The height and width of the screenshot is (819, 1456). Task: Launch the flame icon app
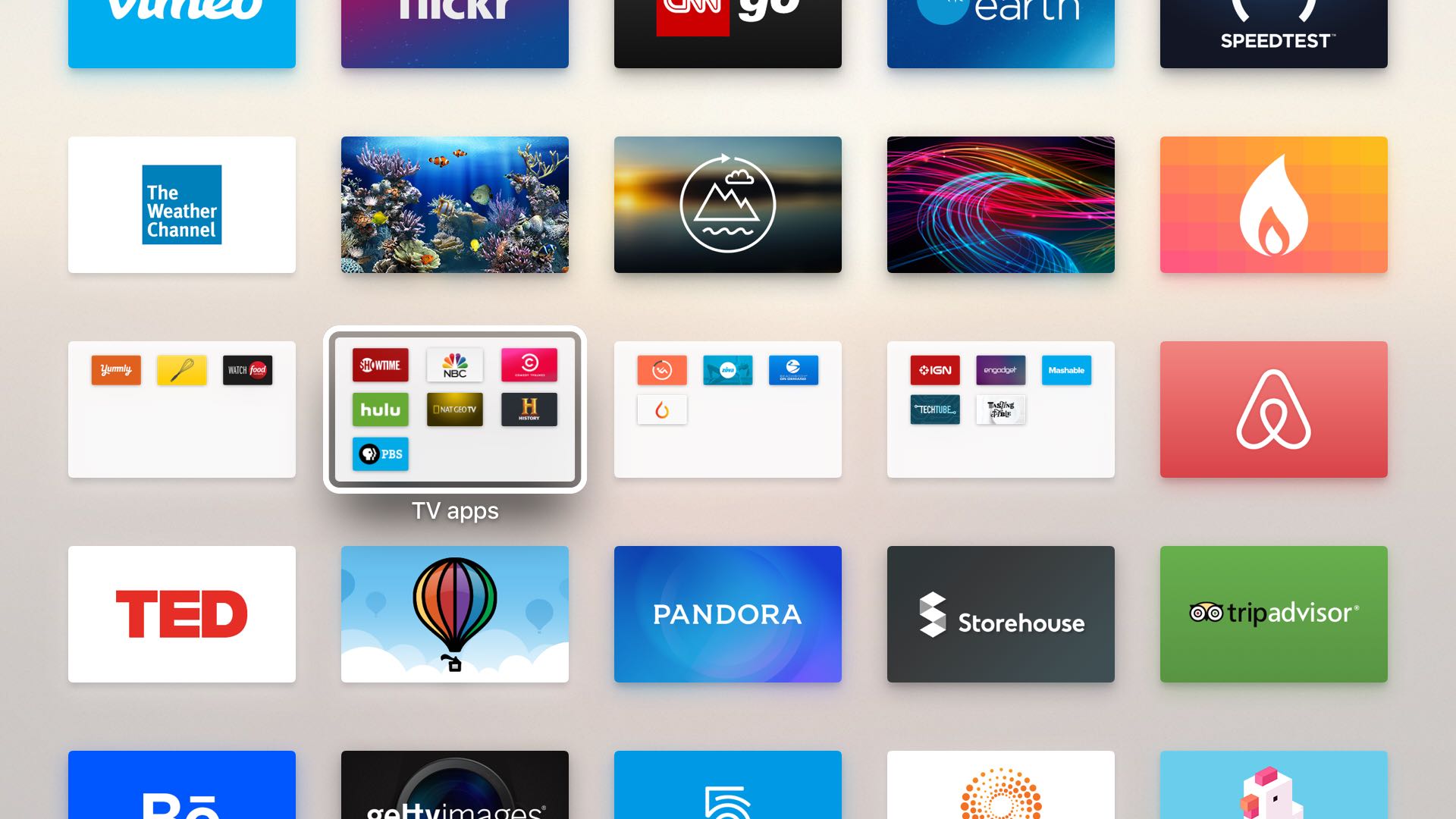(1274, 205)
